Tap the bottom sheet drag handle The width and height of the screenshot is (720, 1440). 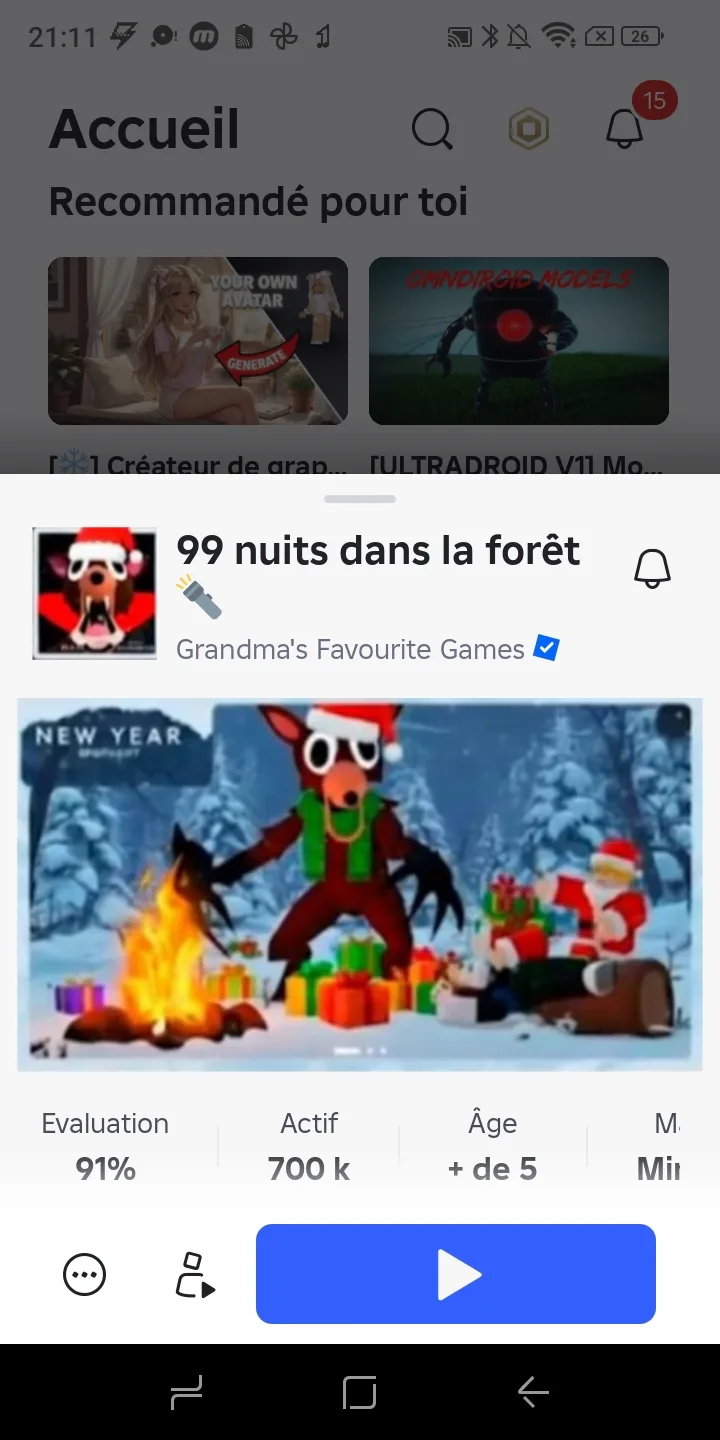[x=360, y=498]
